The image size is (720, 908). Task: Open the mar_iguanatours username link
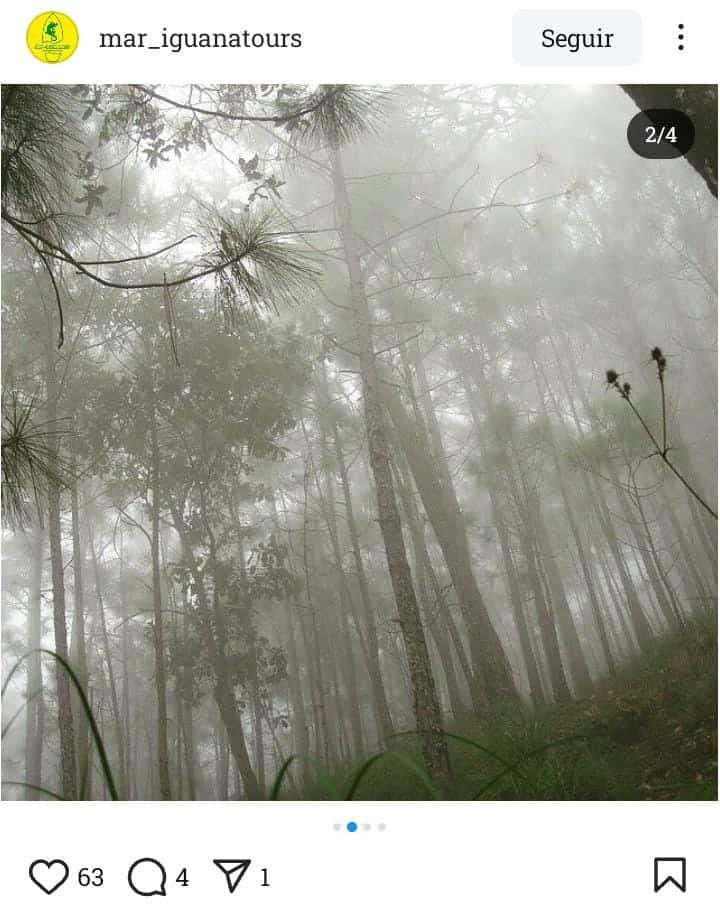point(200,39)
